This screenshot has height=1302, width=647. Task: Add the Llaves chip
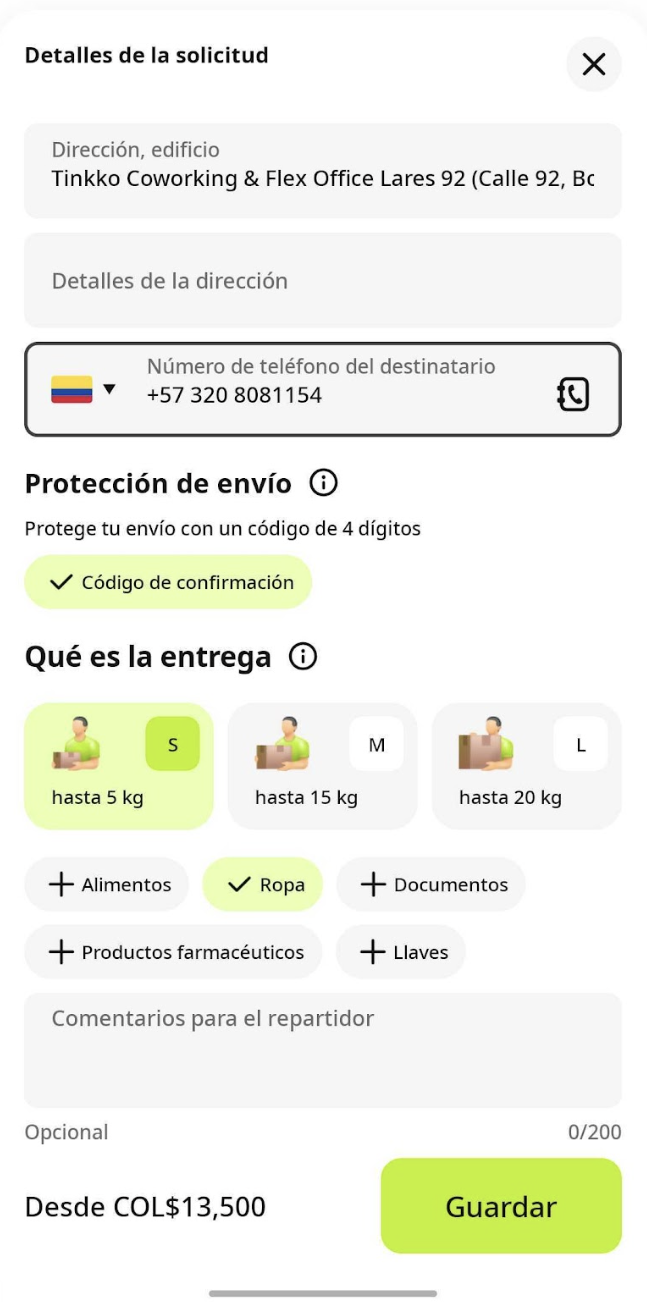click(401, 952)
